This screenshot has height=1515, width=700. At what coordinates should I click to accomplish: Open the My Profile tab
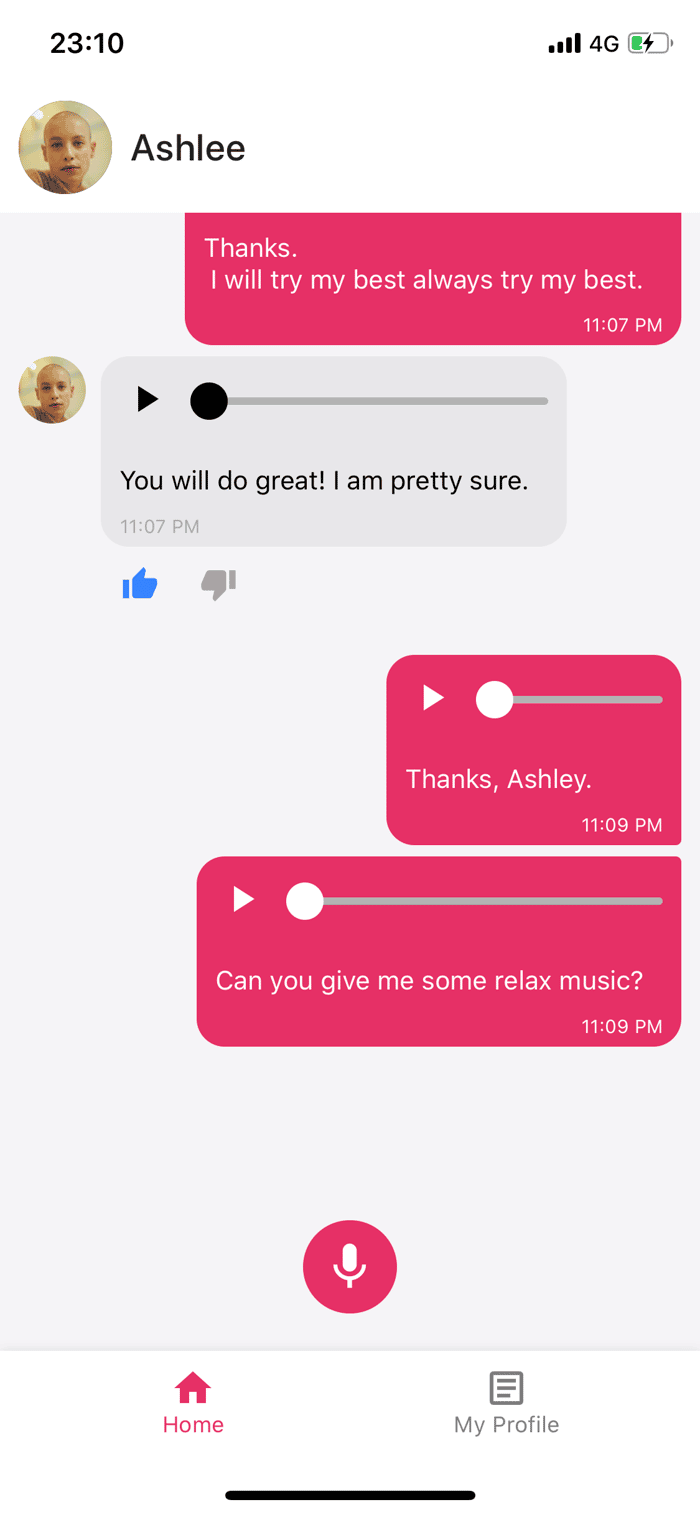(506, 1404)
